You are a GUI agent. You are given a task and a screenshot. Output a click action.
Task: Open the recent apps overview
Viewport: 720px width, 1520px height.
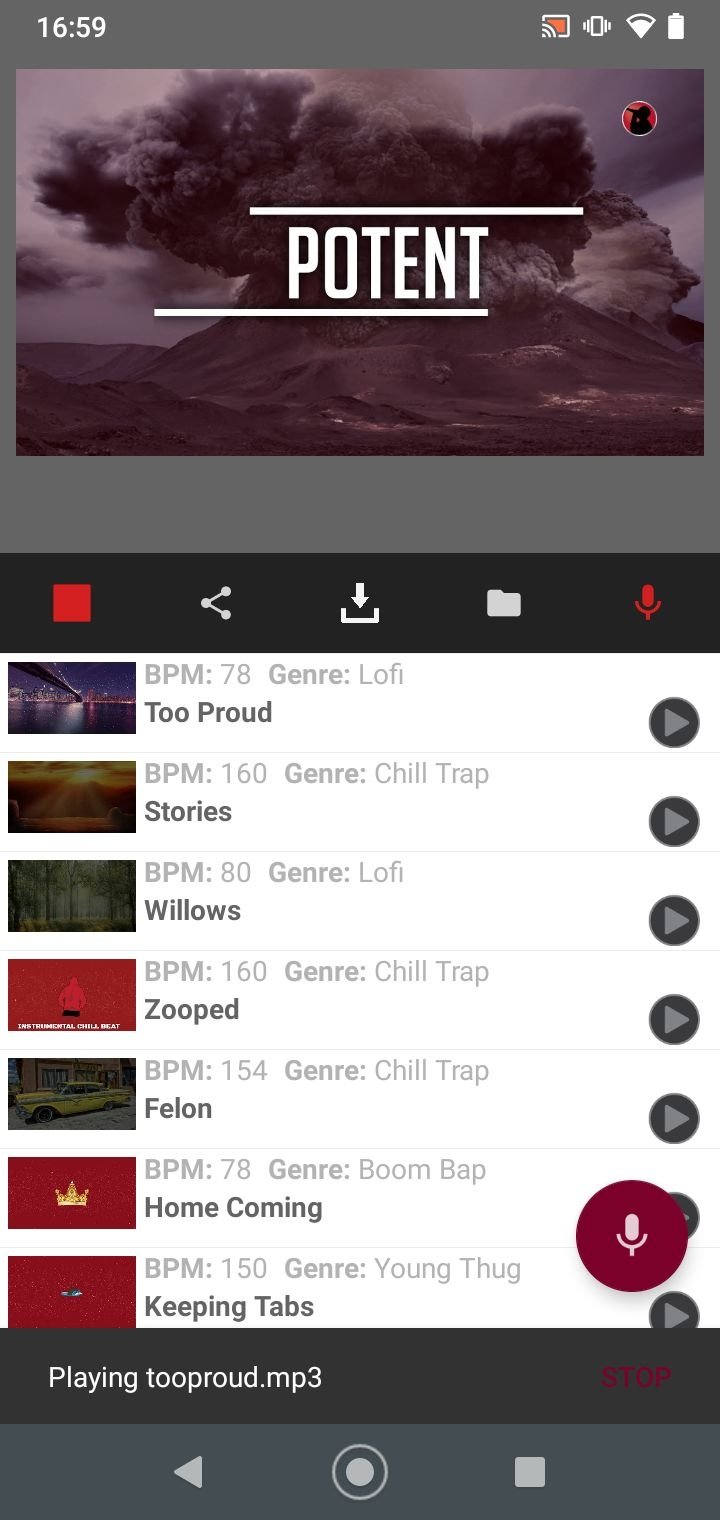click(529, 1472)
